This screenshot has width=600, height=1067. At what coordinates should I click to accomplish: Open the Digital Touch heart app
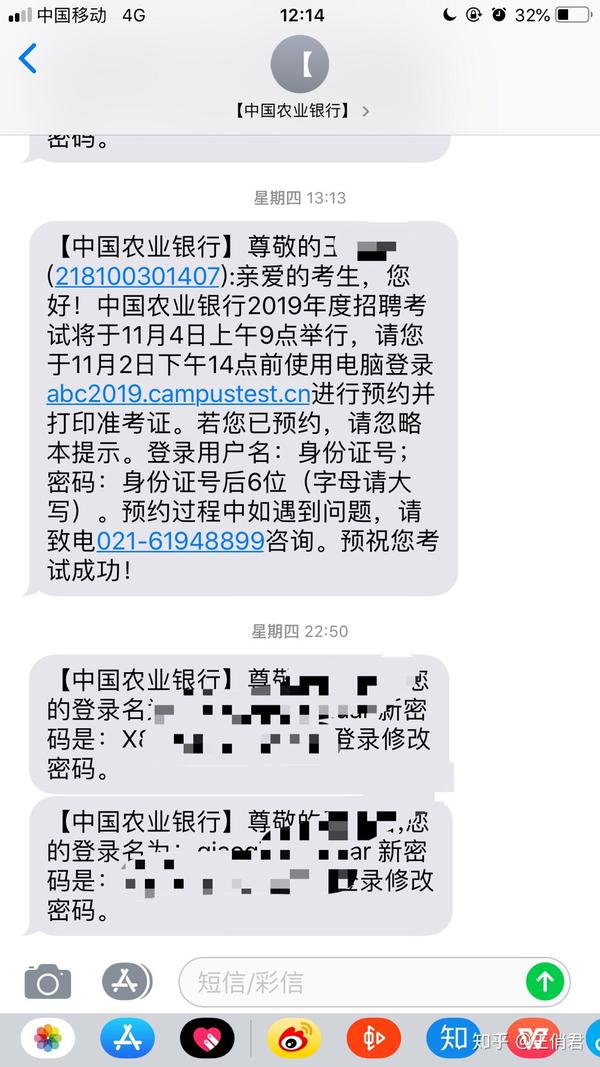click(207, 1039)
